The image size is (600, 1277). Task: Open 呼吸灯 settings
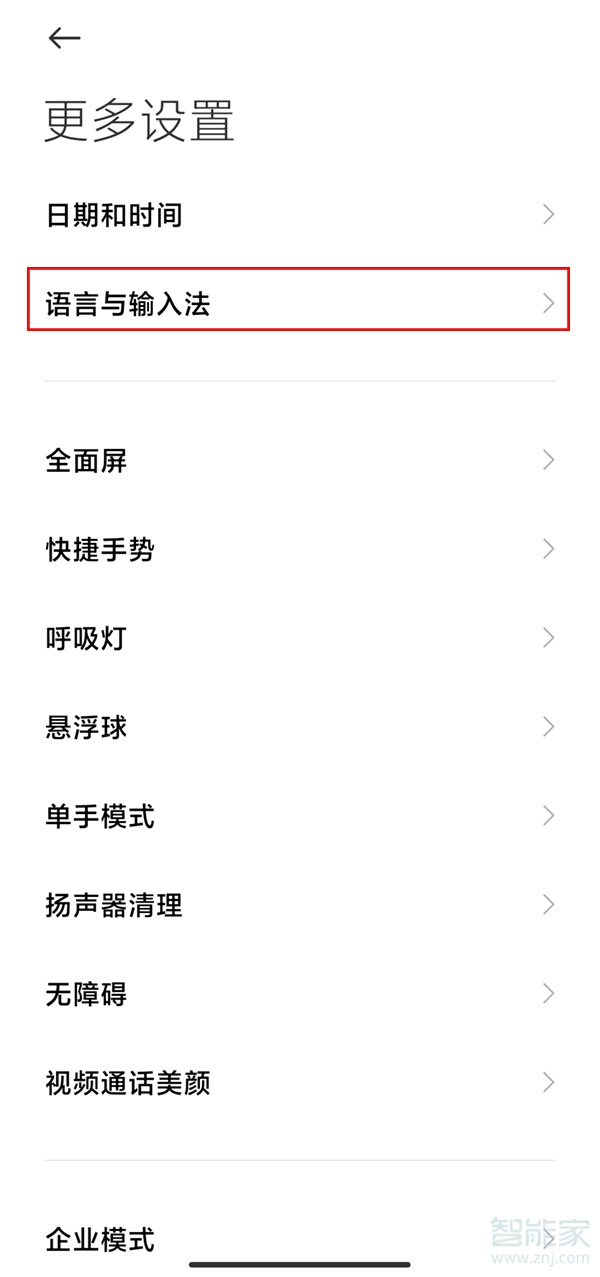300,638
